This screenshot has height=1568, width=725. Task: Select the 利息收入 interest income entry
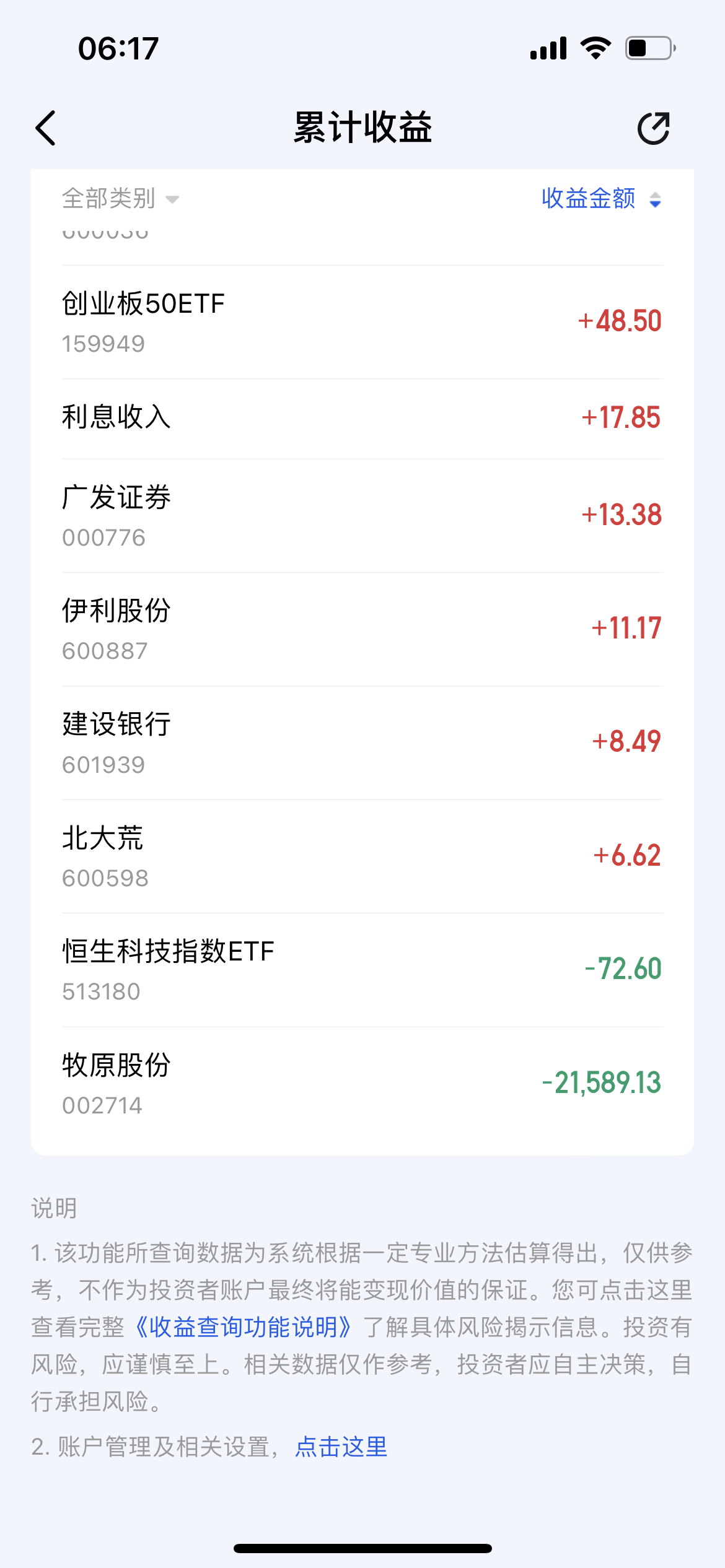pyautogui.click(x=362, y=418)
